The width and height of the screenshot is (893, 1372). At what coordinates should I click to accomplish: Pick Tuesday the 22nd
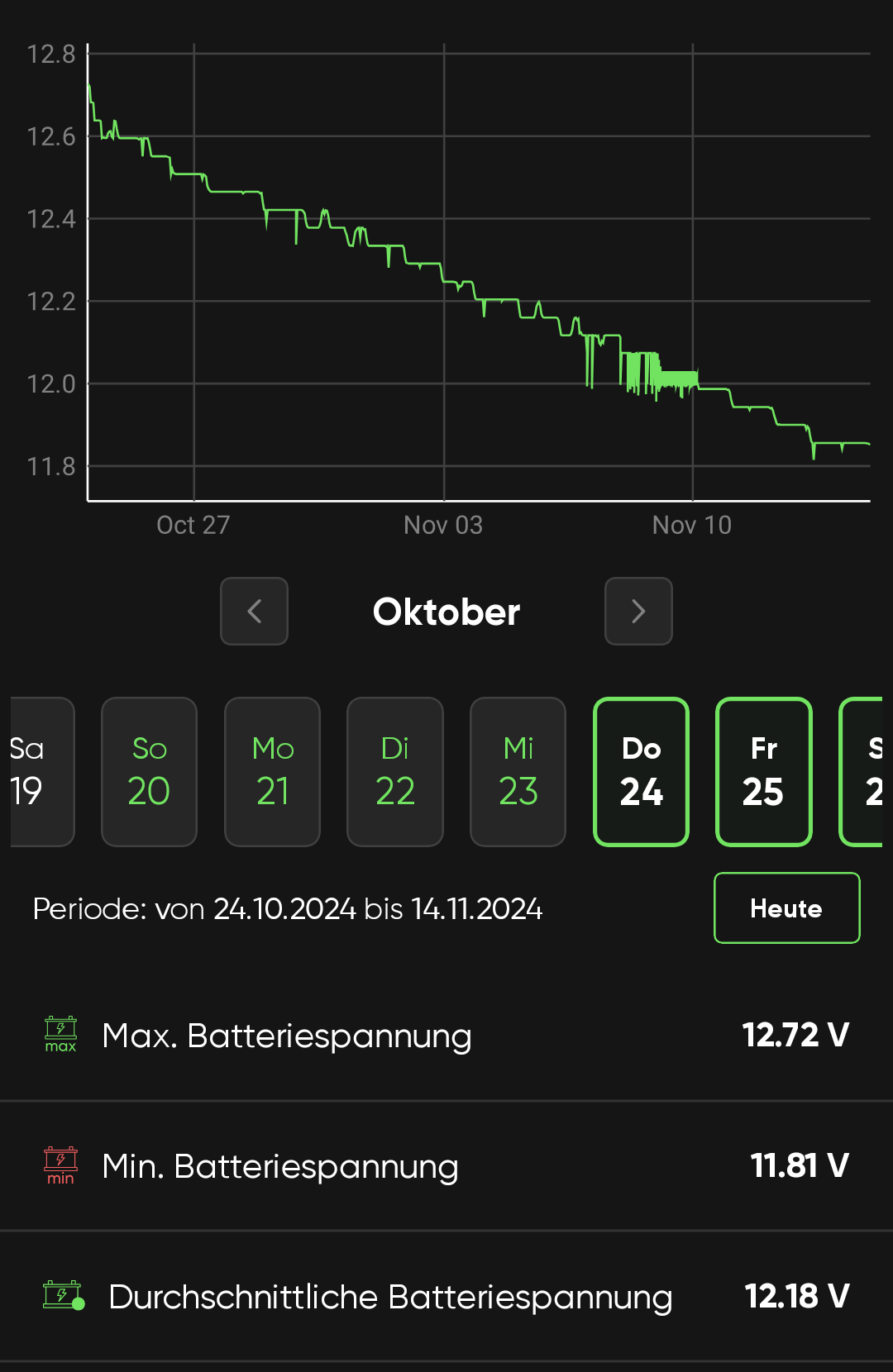click(x=394, y=771)
